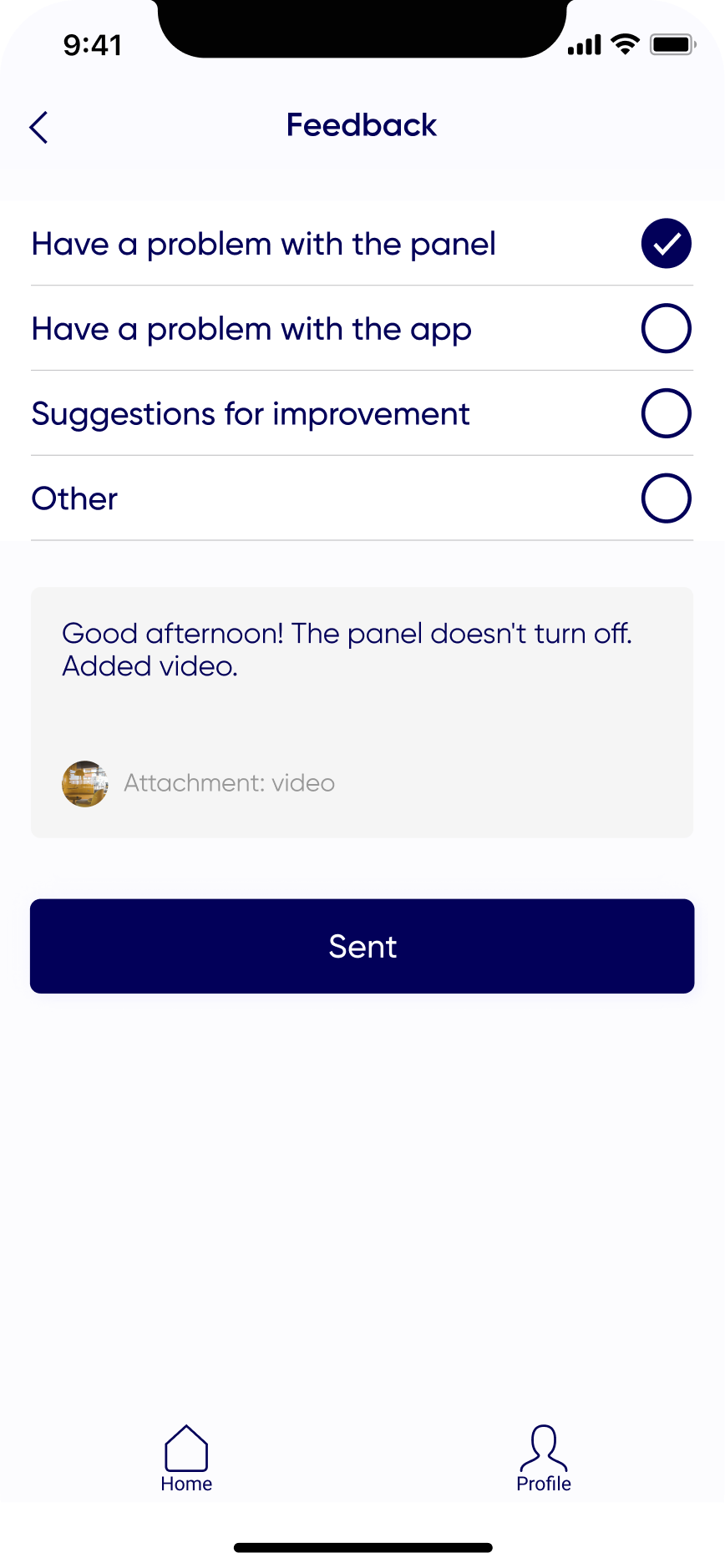This screenshot has width=725, height=1568.
Task: Edit the feedback message text field
Action: point(361,668)
